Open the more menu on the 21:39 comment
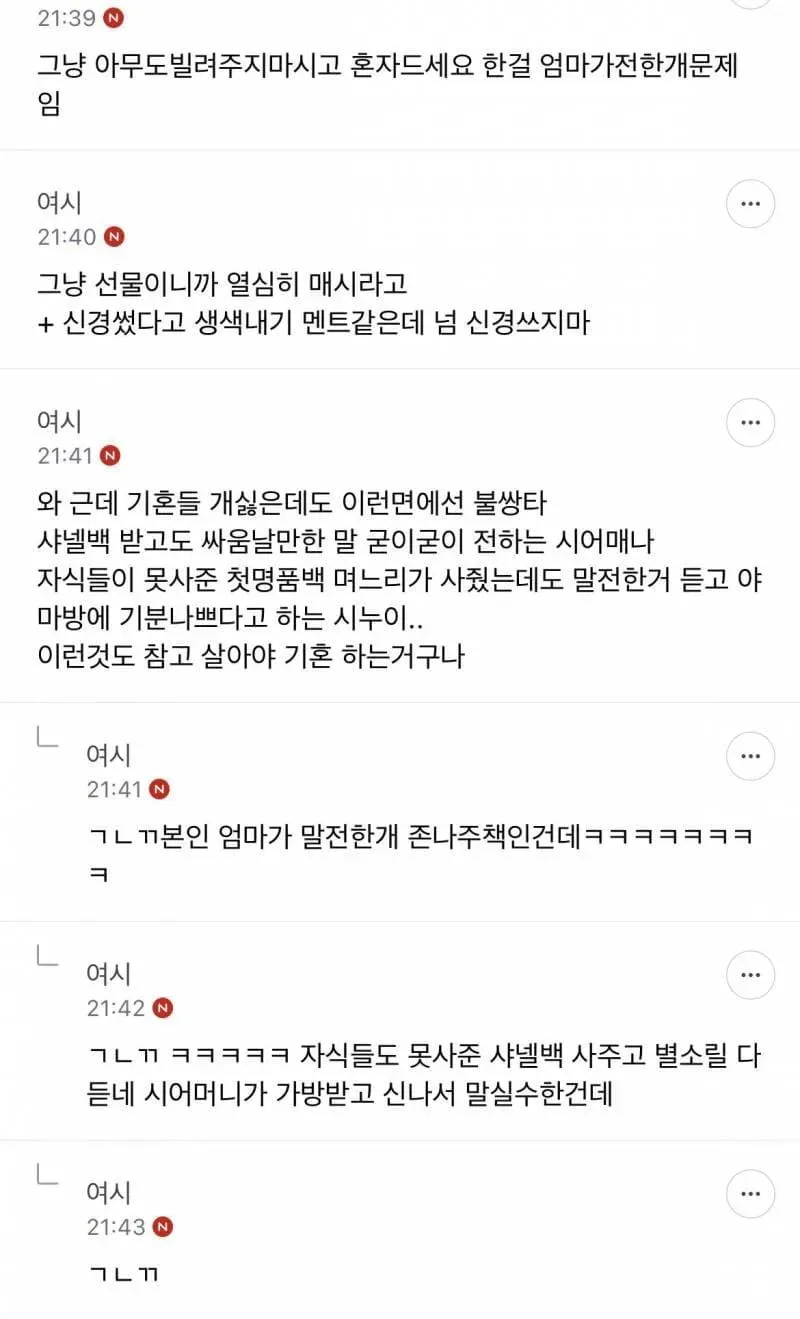The width and height of the screenshot is (800, 1319). click(750, 2)
